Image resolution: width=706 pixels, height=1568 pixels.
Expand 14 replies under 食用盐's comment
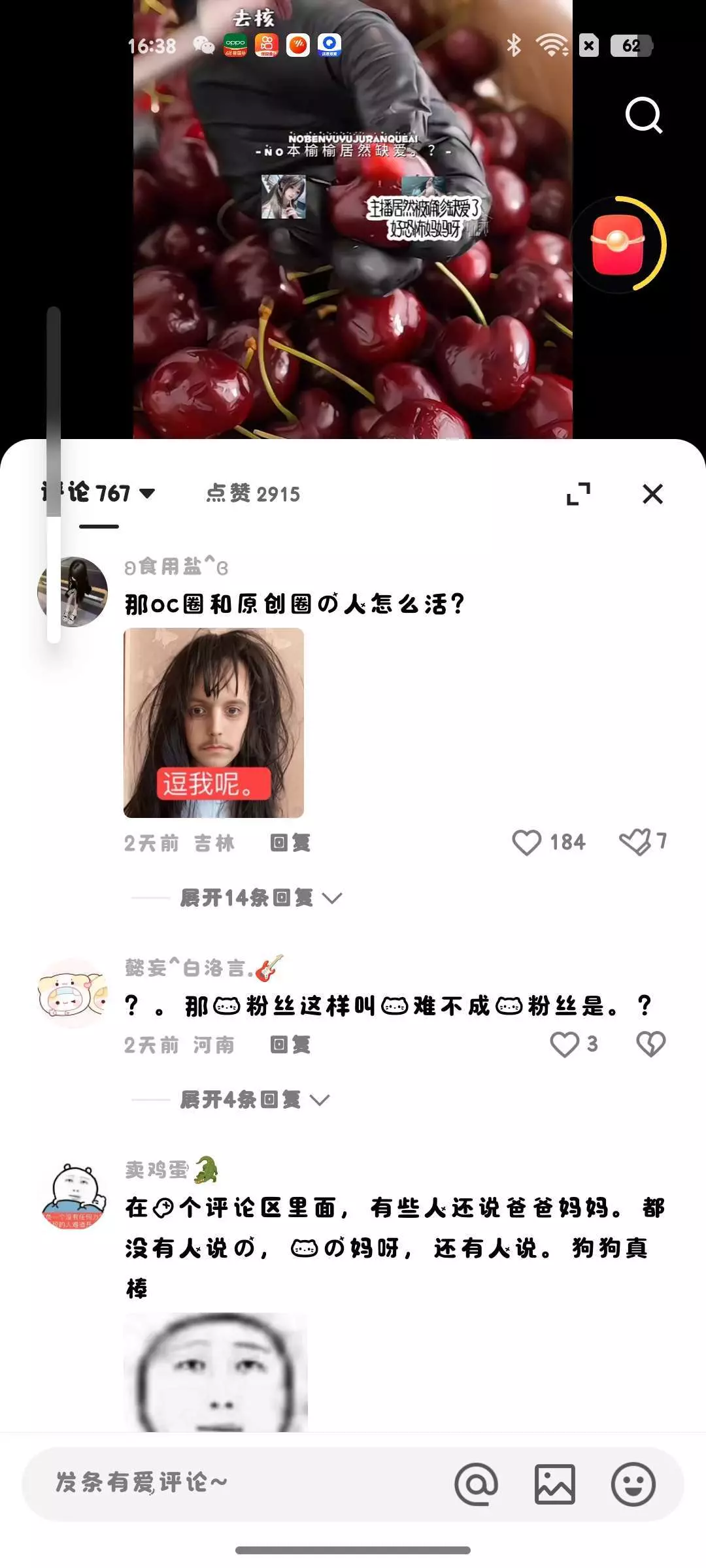coord(260,898)
